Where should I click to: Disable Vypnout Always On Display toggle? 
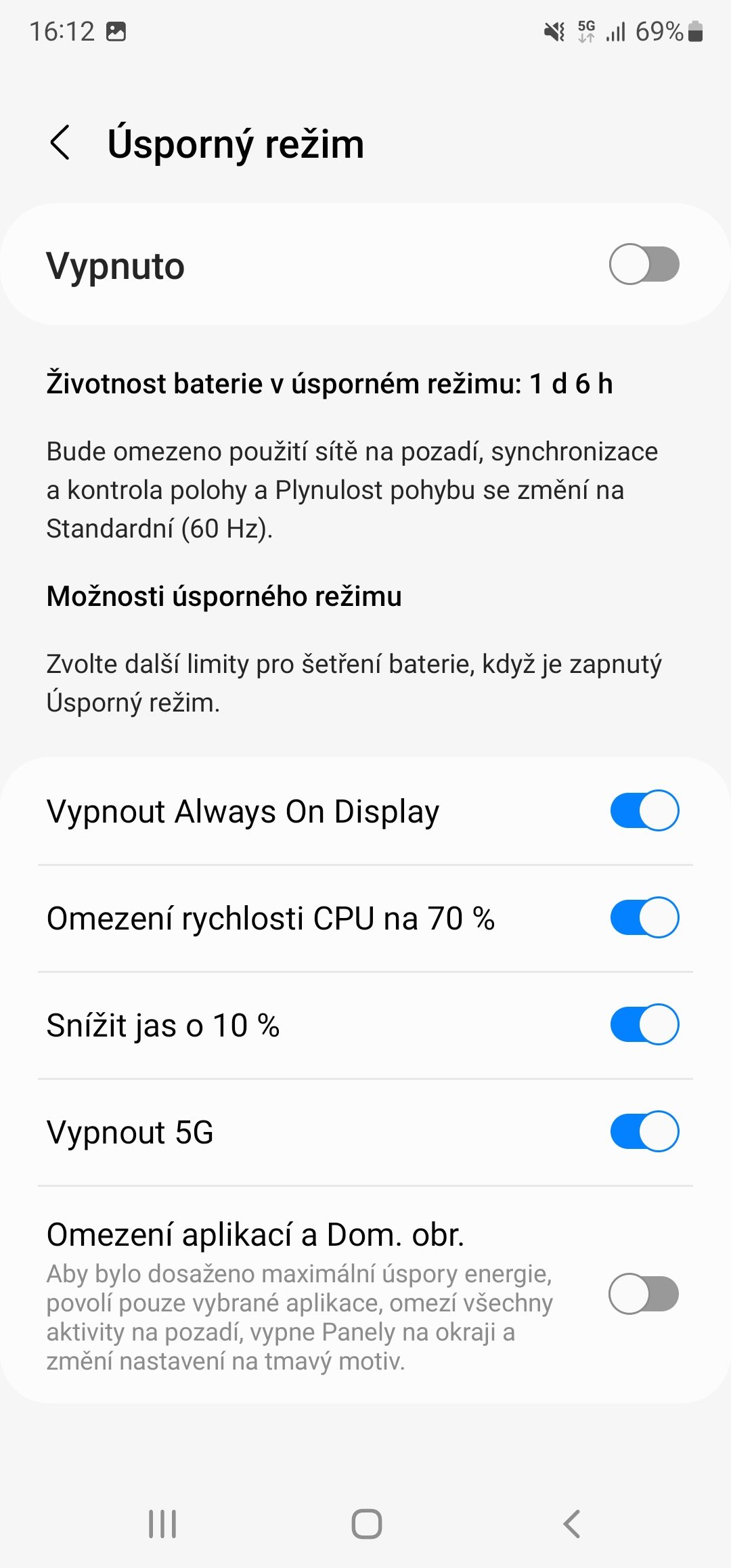[644, 810]
